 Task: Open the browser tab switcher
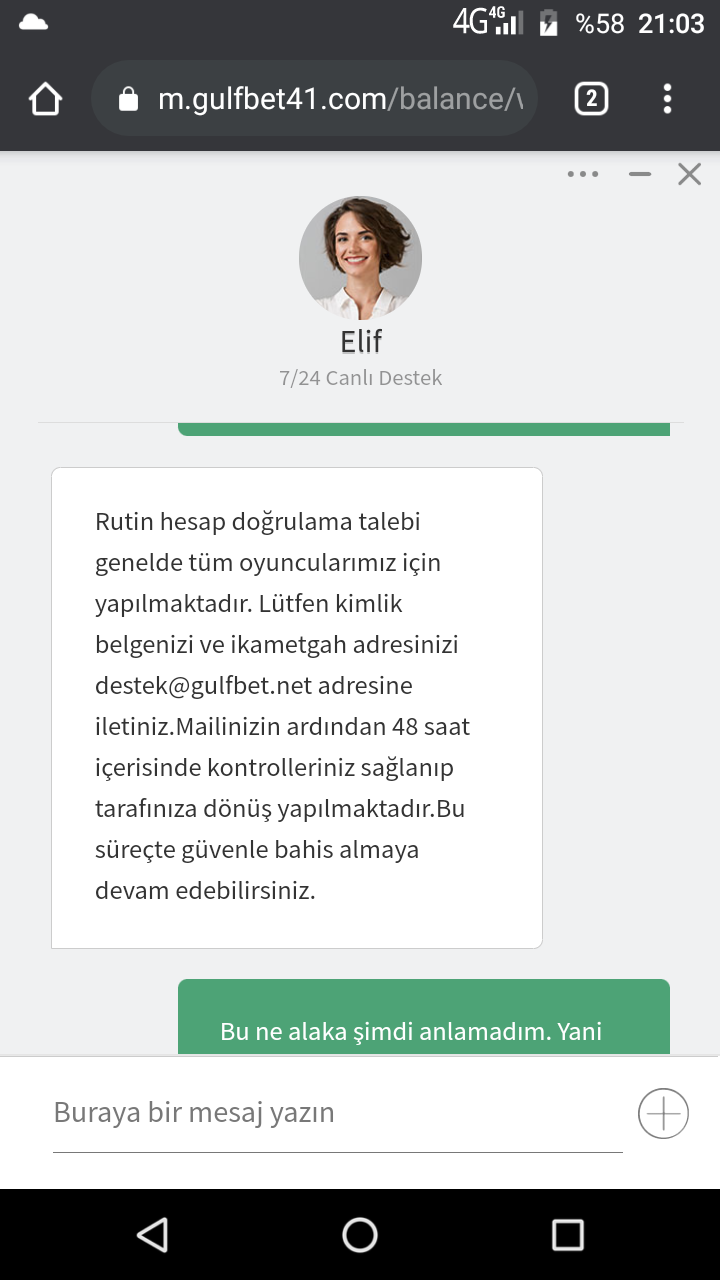point(591,99)
